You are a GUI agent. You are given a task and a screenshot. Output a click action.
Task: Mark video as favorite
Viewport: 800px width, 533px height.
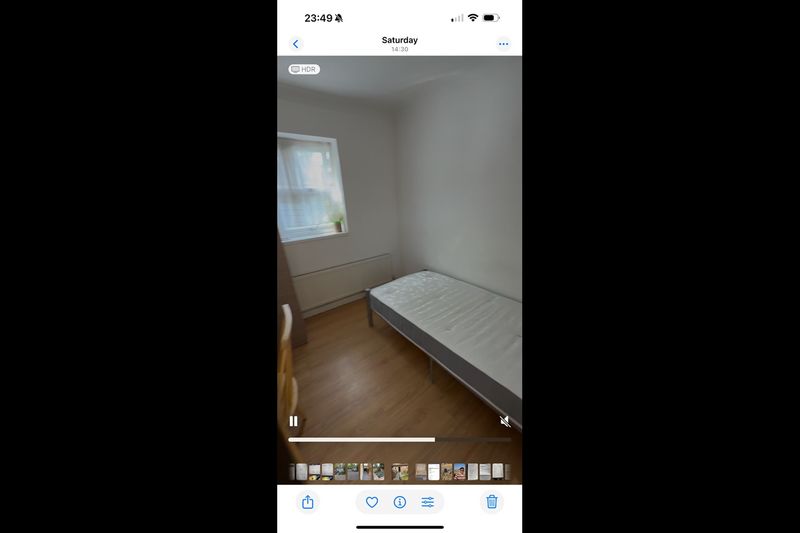(372, 502)
